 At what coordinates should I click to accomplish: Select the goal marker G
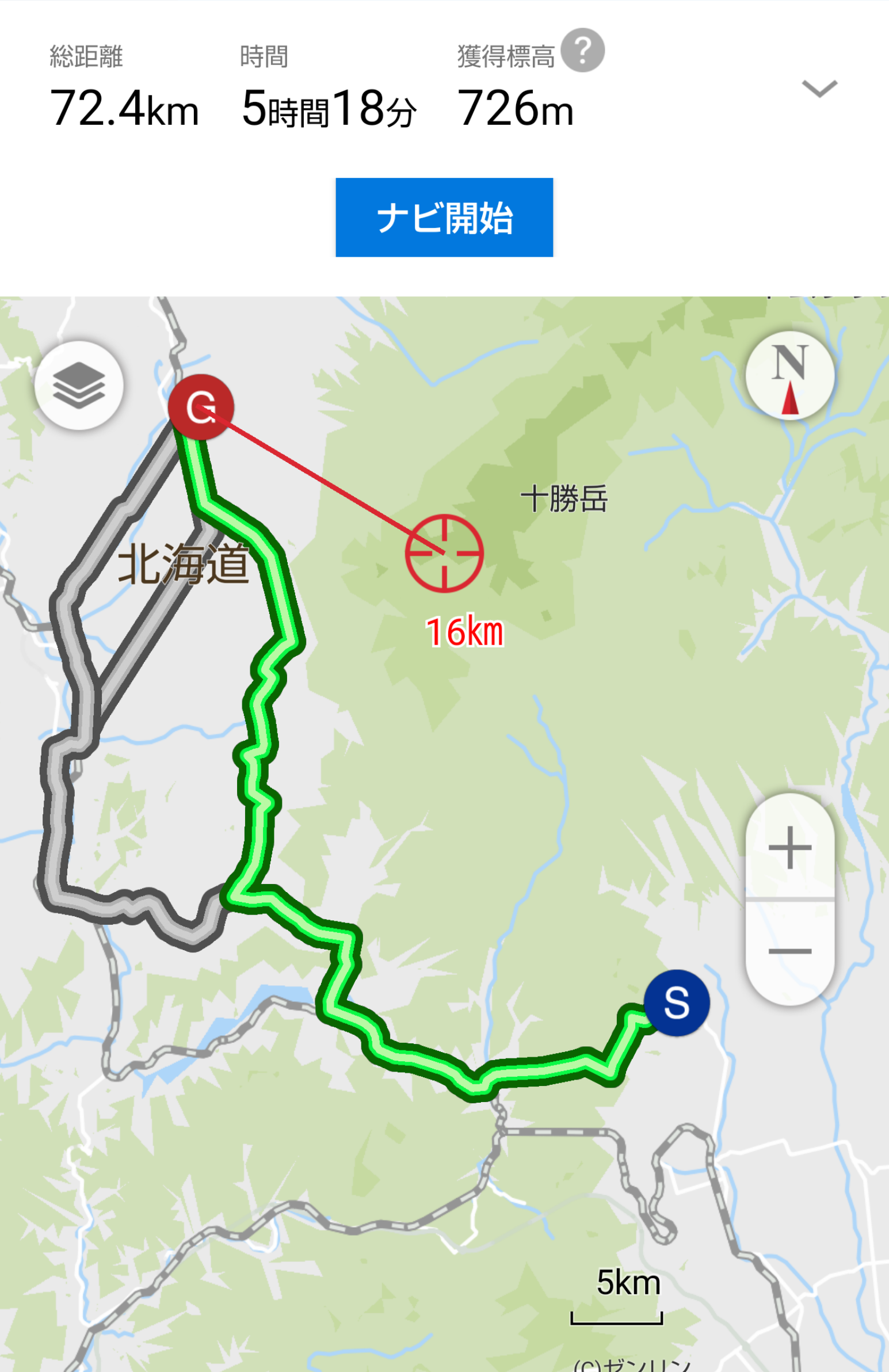coord(201,407)
